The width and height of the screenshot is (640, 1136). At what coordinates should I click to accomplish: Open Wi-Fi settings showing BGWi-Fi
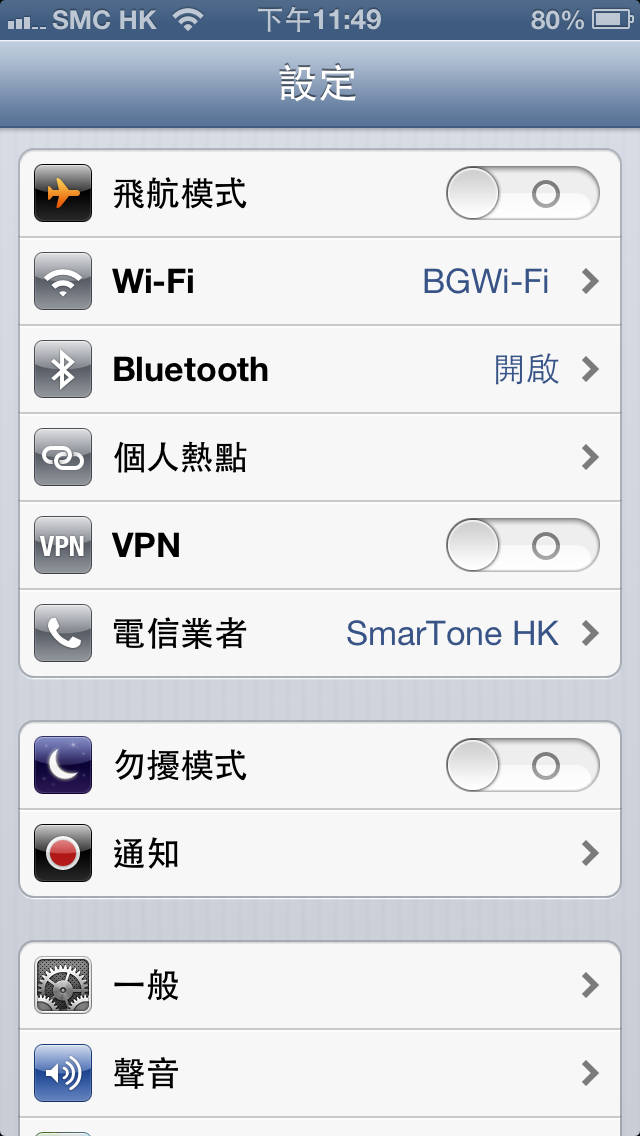(320, 282)
